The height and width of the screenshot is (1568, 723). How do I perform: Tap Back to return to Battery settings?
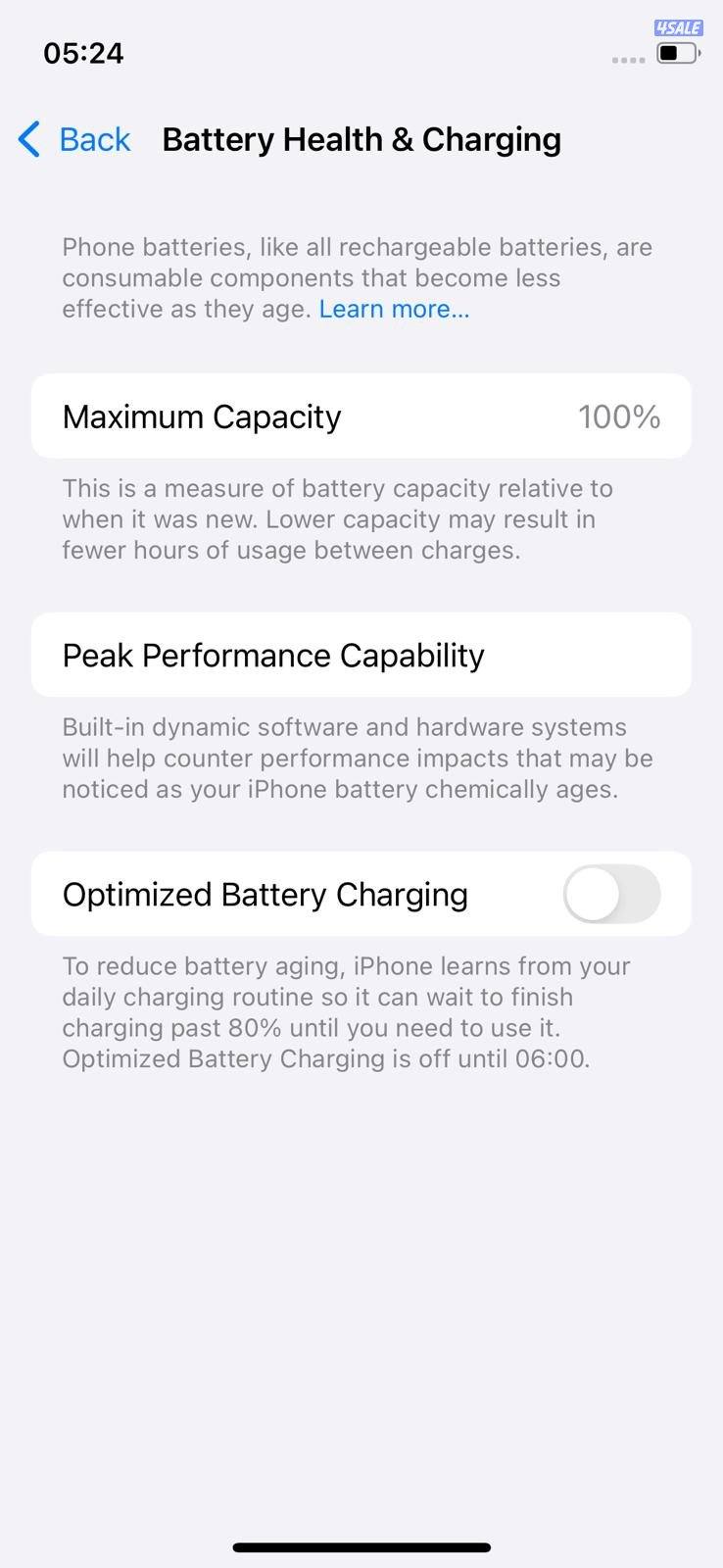pos(94,139)
